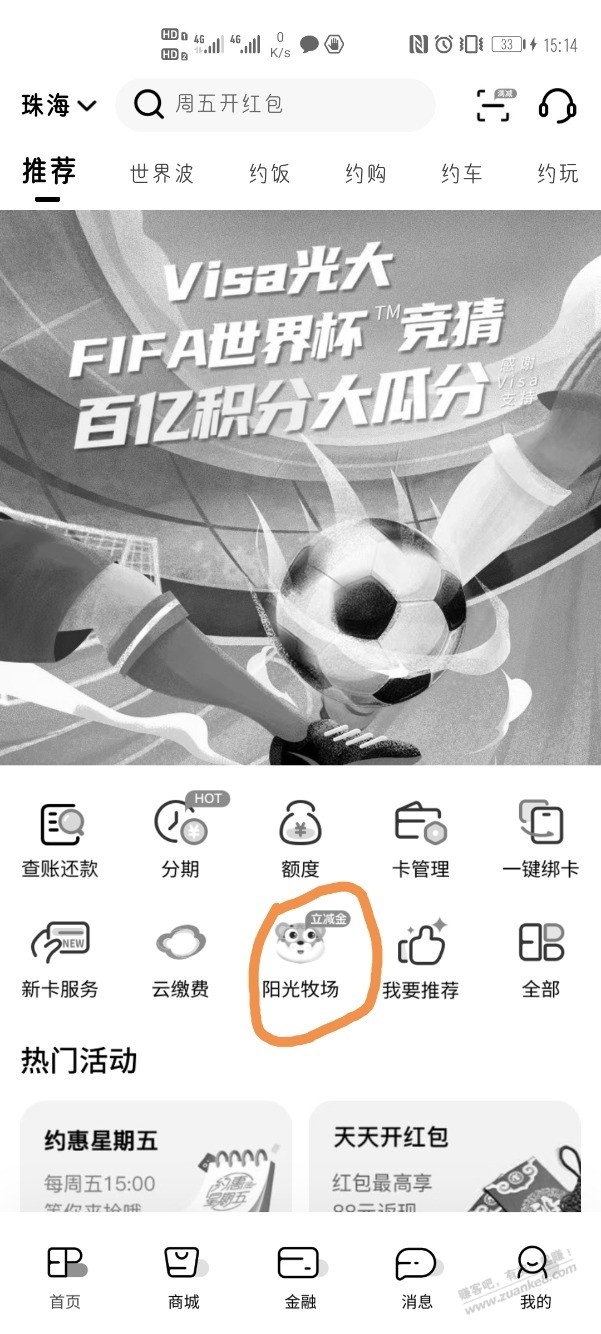Go to the 我的 bottom tab
This screenshot has height=1334, width=601.
pyautogui.click(x=535, y=1278)
